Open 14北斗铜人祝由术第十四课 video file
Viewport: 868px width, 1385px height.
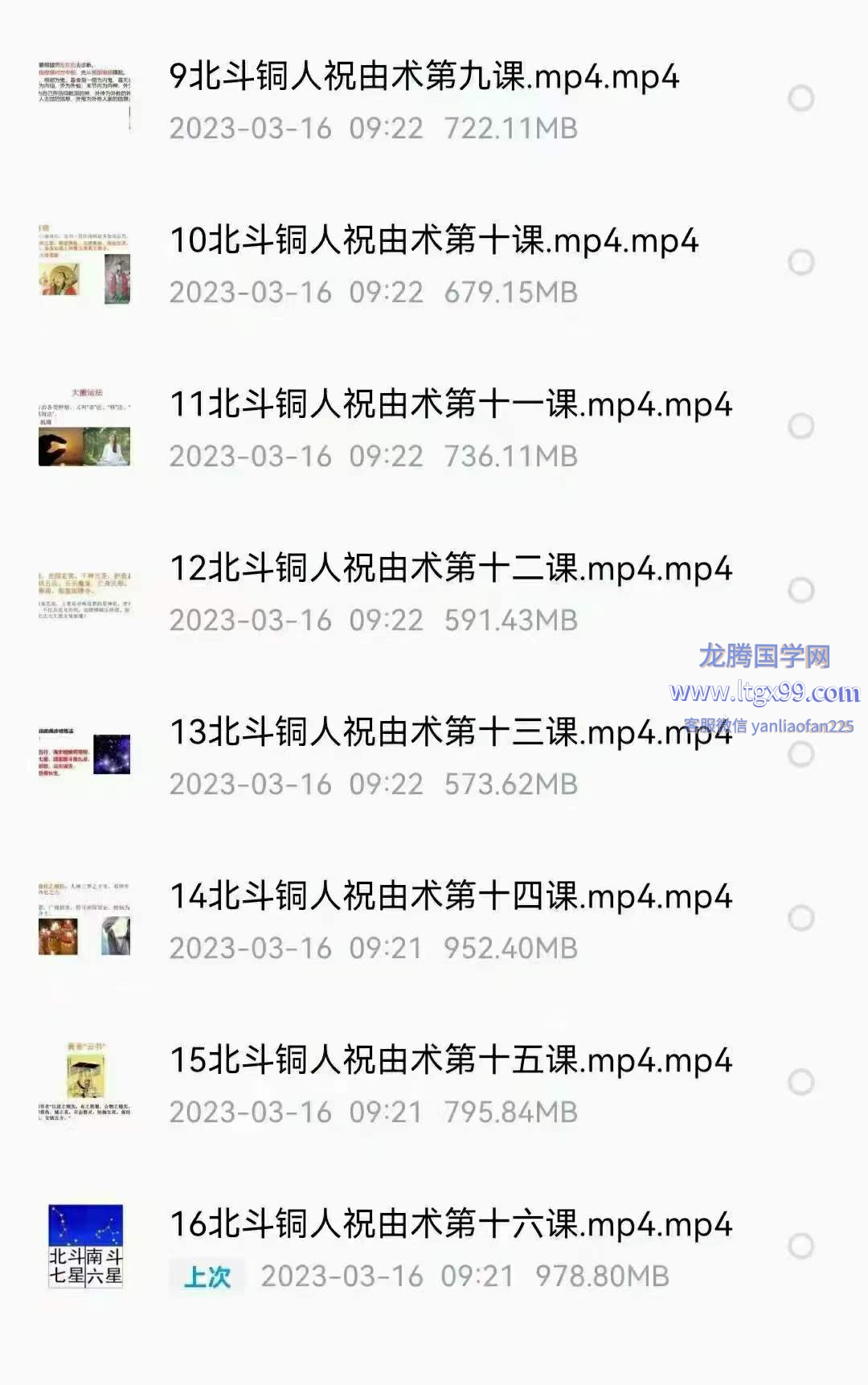(x=450, y=897)
